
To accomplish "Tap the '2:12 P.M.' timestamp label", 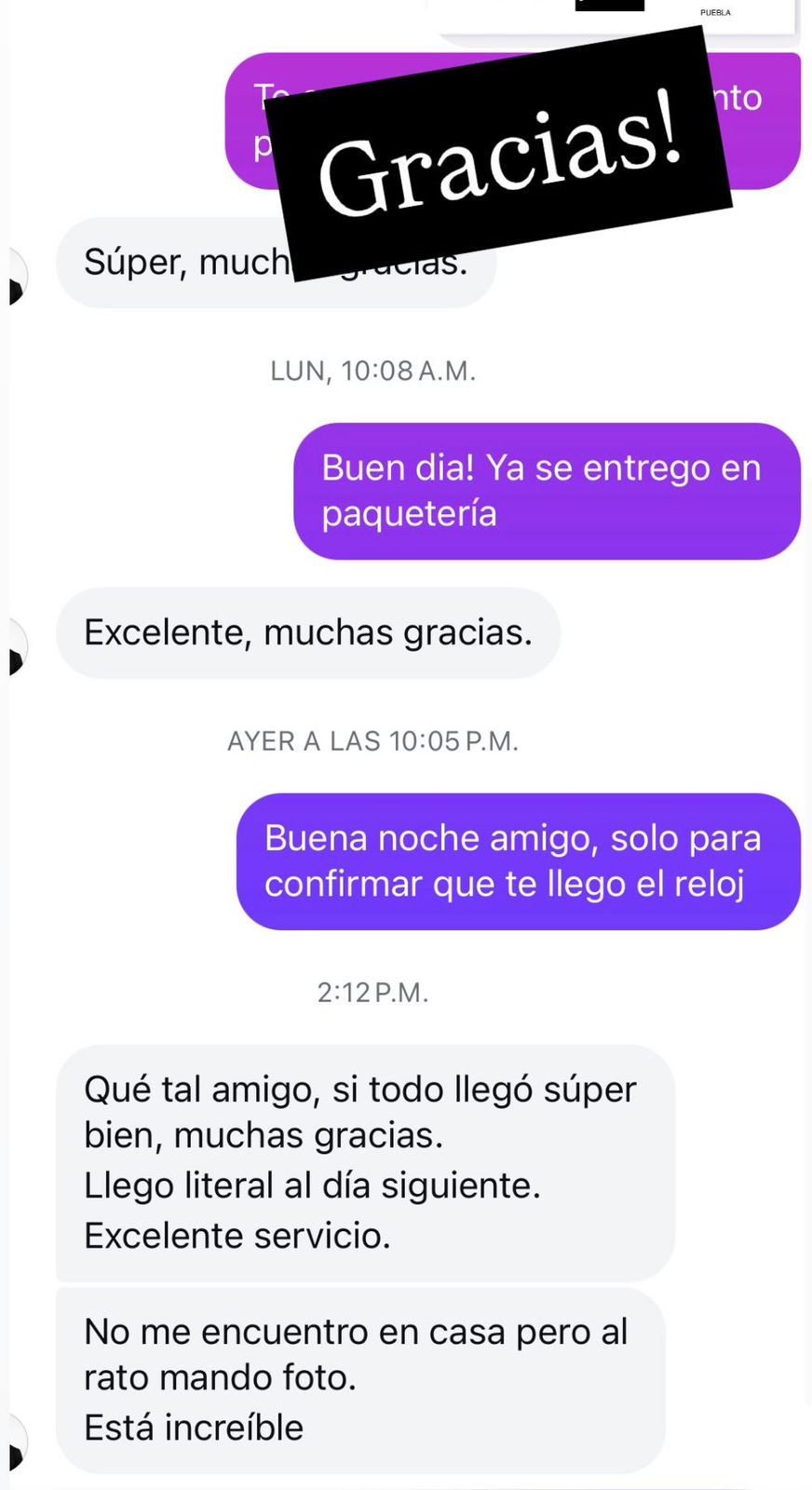I will [x=372, y=993].
